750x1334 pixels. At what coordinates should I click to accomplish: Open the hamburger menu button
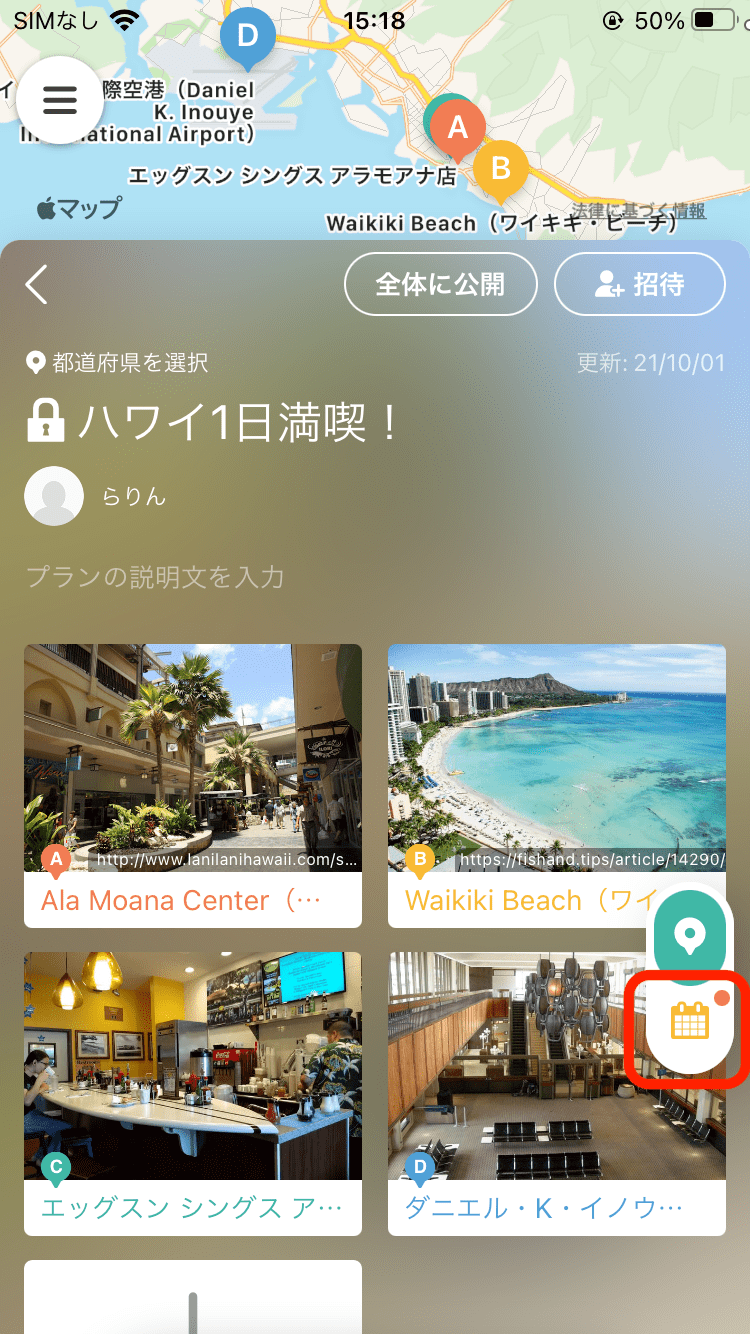click(x=60, y=100)
